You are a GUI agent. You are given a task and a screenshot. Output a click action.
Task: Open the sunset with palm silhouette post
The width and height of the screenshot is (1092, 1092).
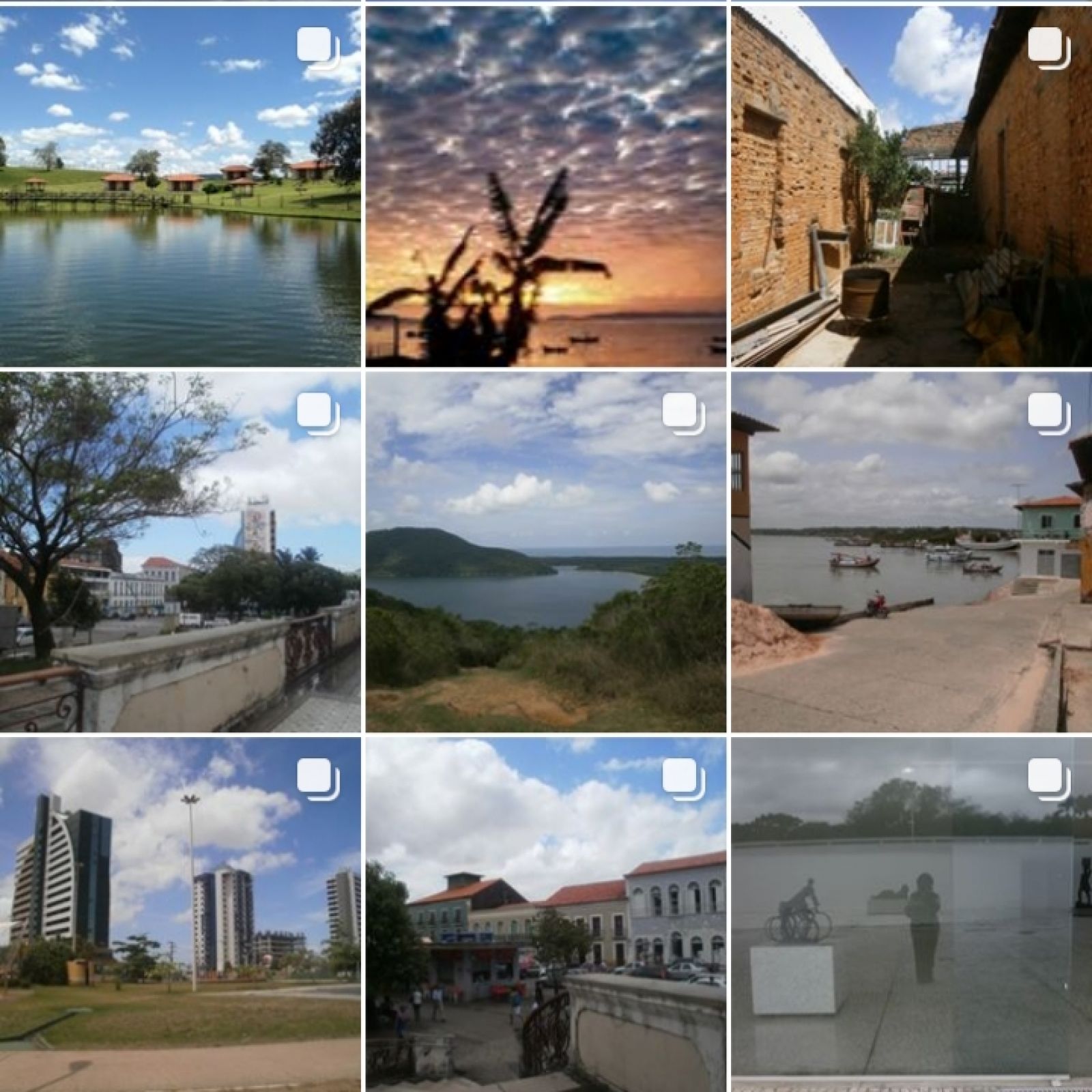[545, 186]
